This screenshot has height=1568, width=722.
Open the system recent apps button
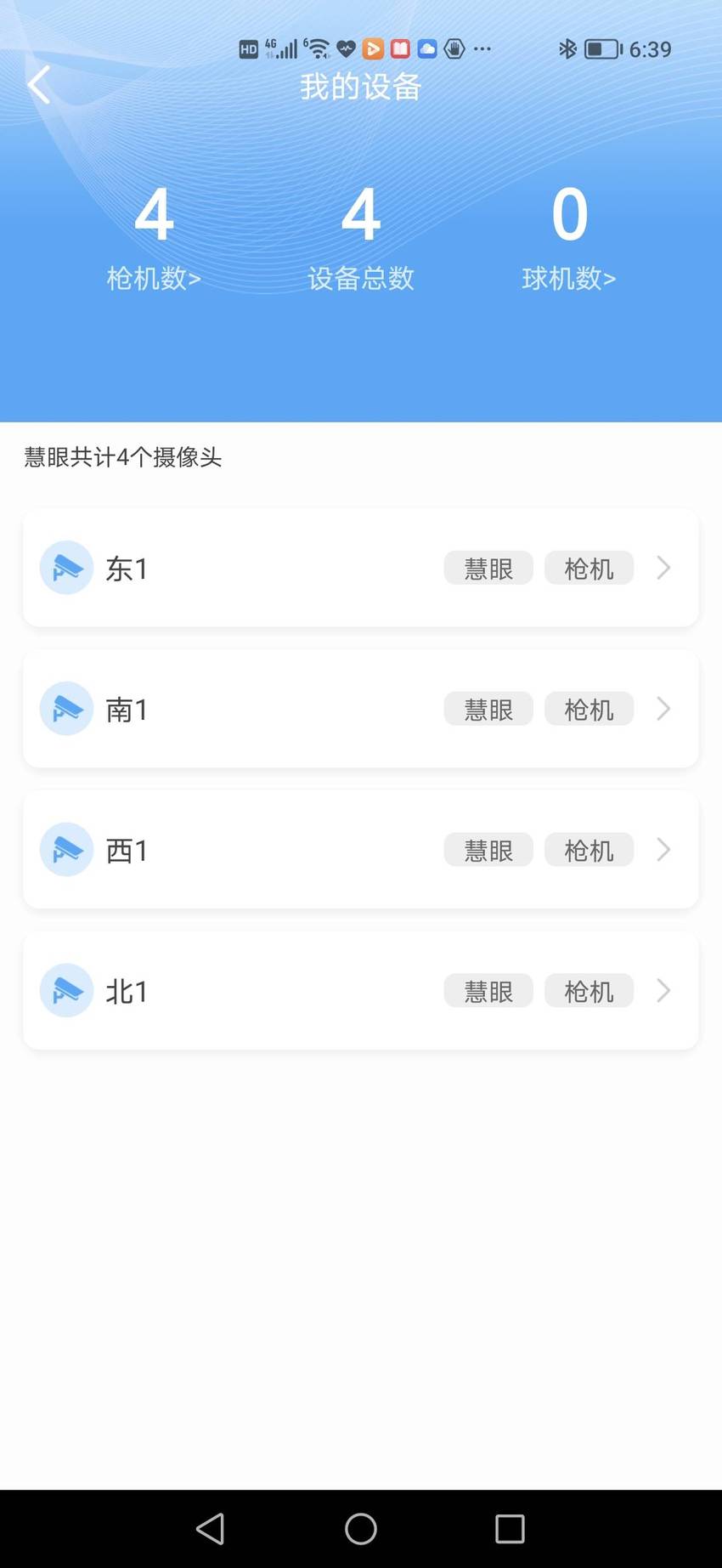point(510,1529)
